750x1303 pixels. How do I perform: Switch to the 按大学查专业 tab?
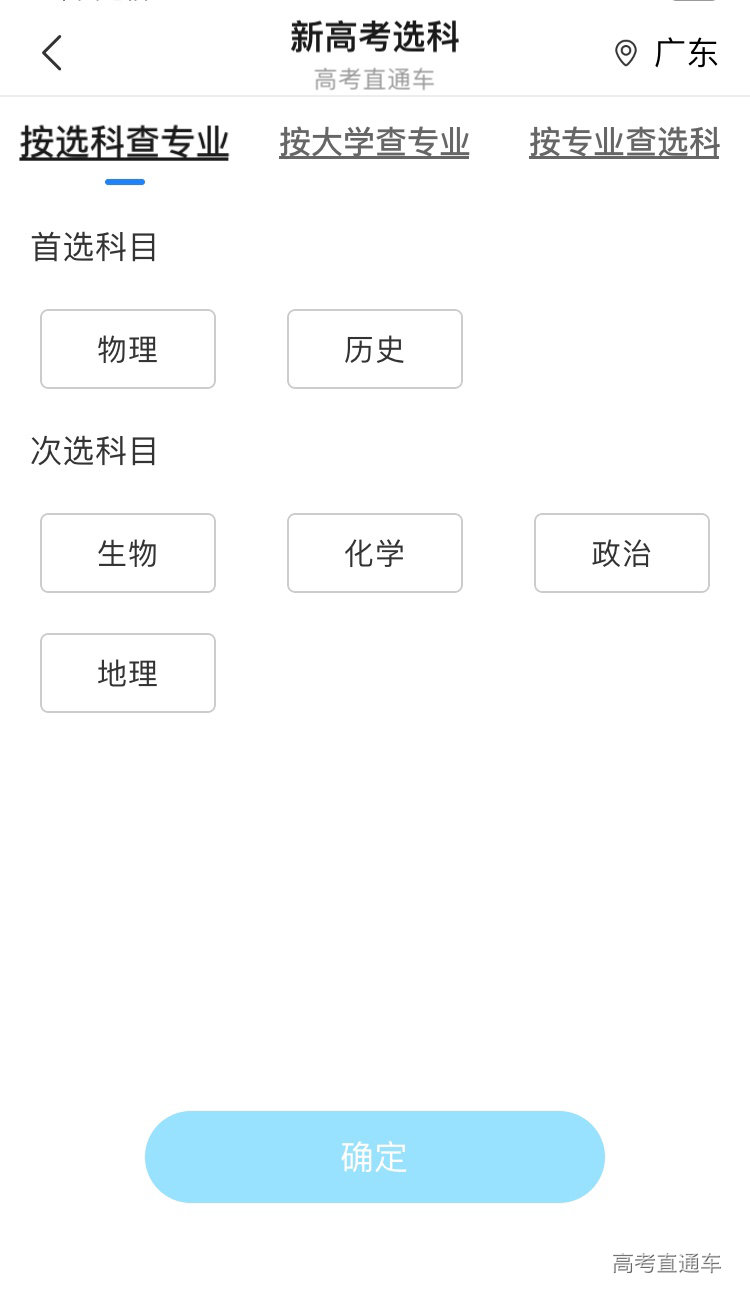tap(374, 143)
